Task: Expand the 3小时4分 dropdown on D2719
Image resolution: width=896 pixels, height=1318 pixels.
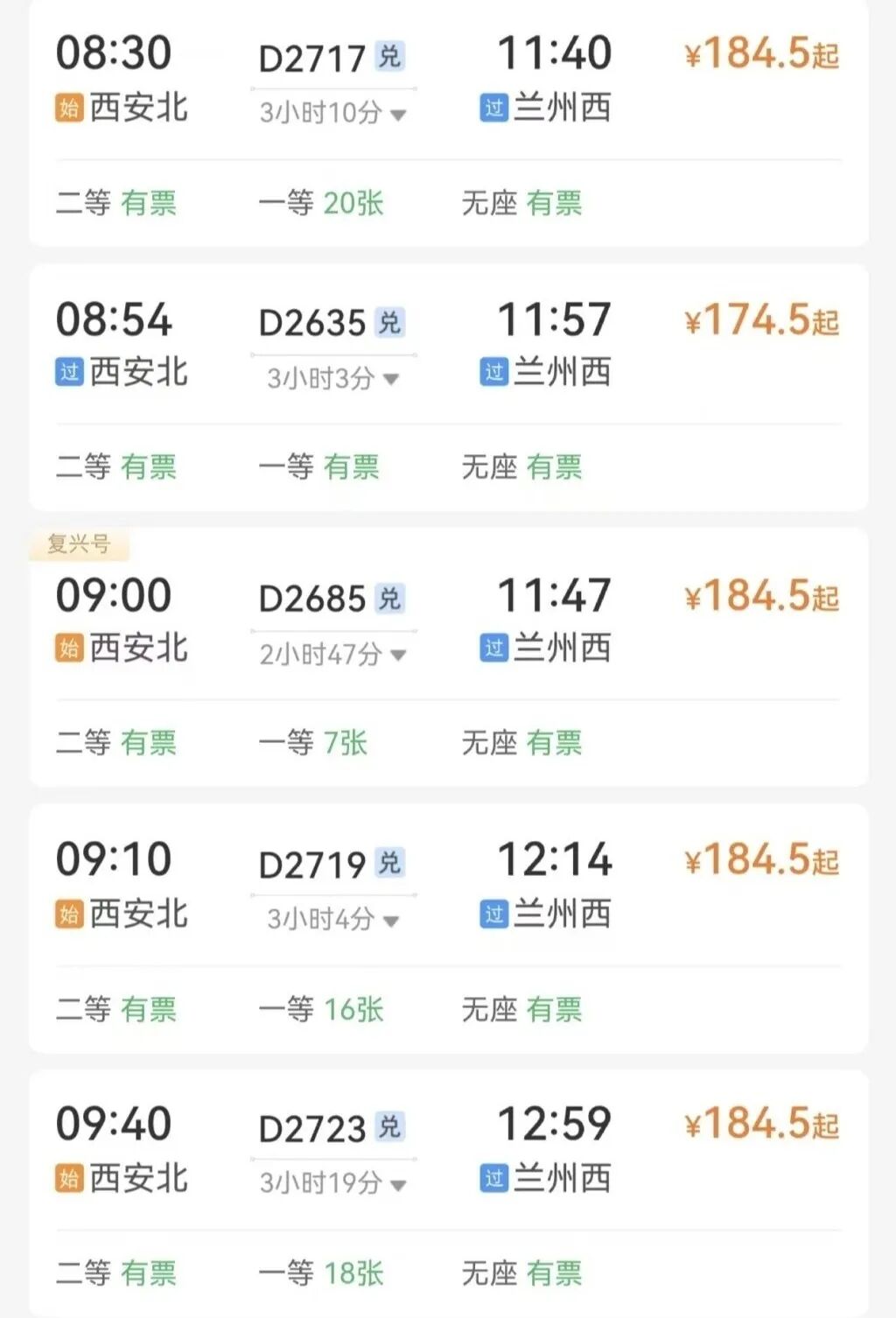Action: pos(391,920)
